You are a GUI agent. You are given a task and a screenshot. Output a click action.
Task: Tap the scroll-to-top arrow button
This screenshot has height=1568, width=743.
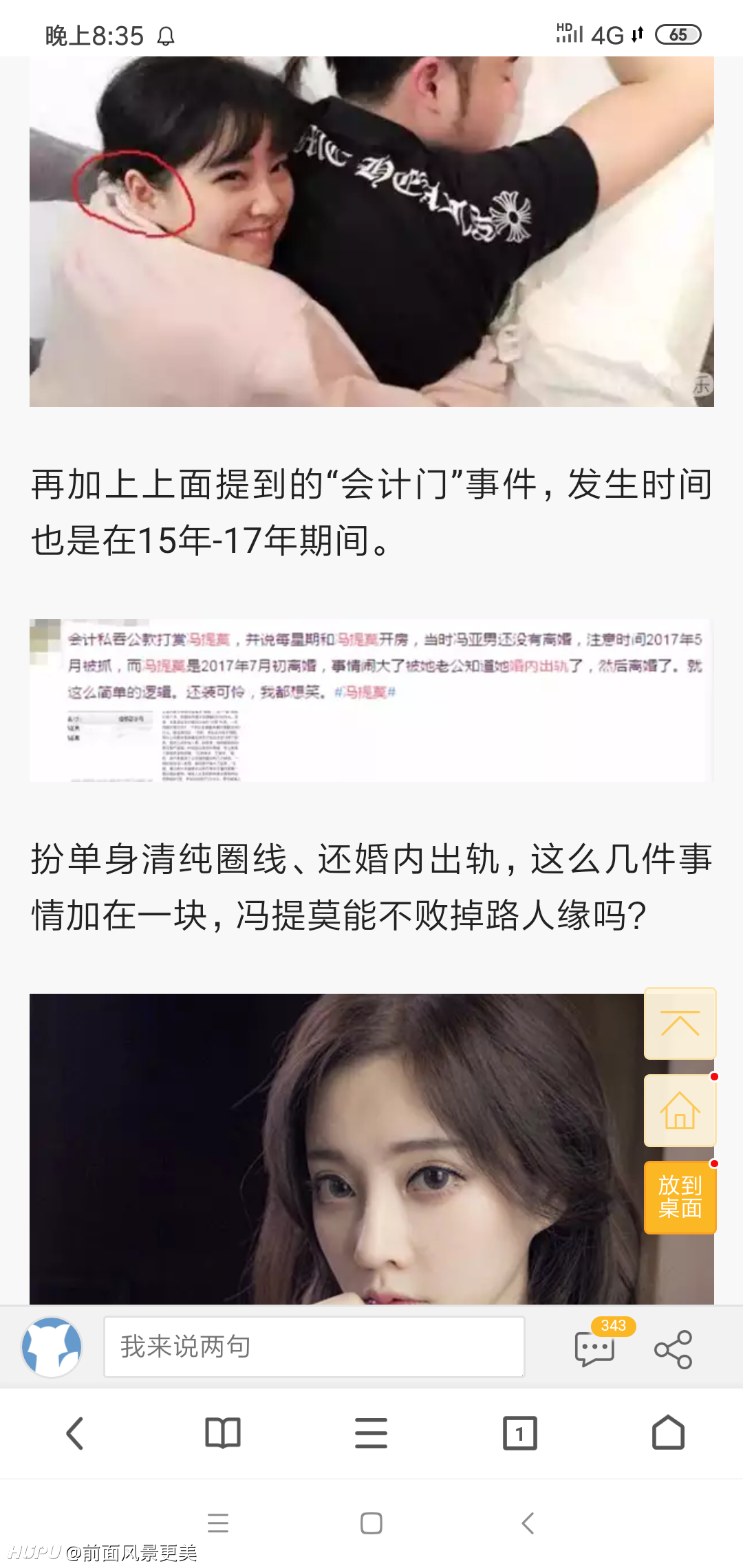point(680,1023)
